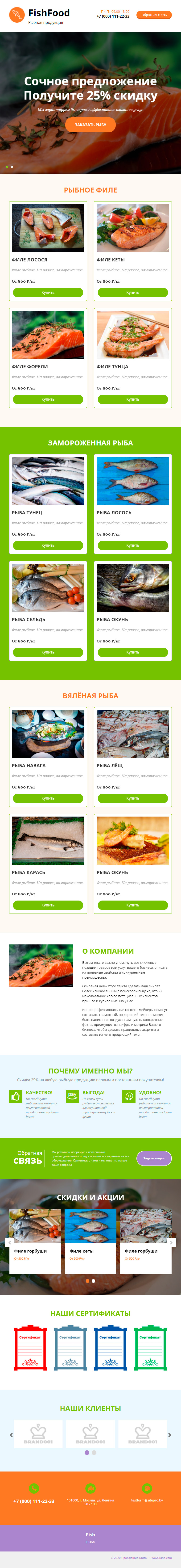
Task: Tap Купить under ФИЛЕ ФОРЕЛИ
Action: (x=48, y=399)
